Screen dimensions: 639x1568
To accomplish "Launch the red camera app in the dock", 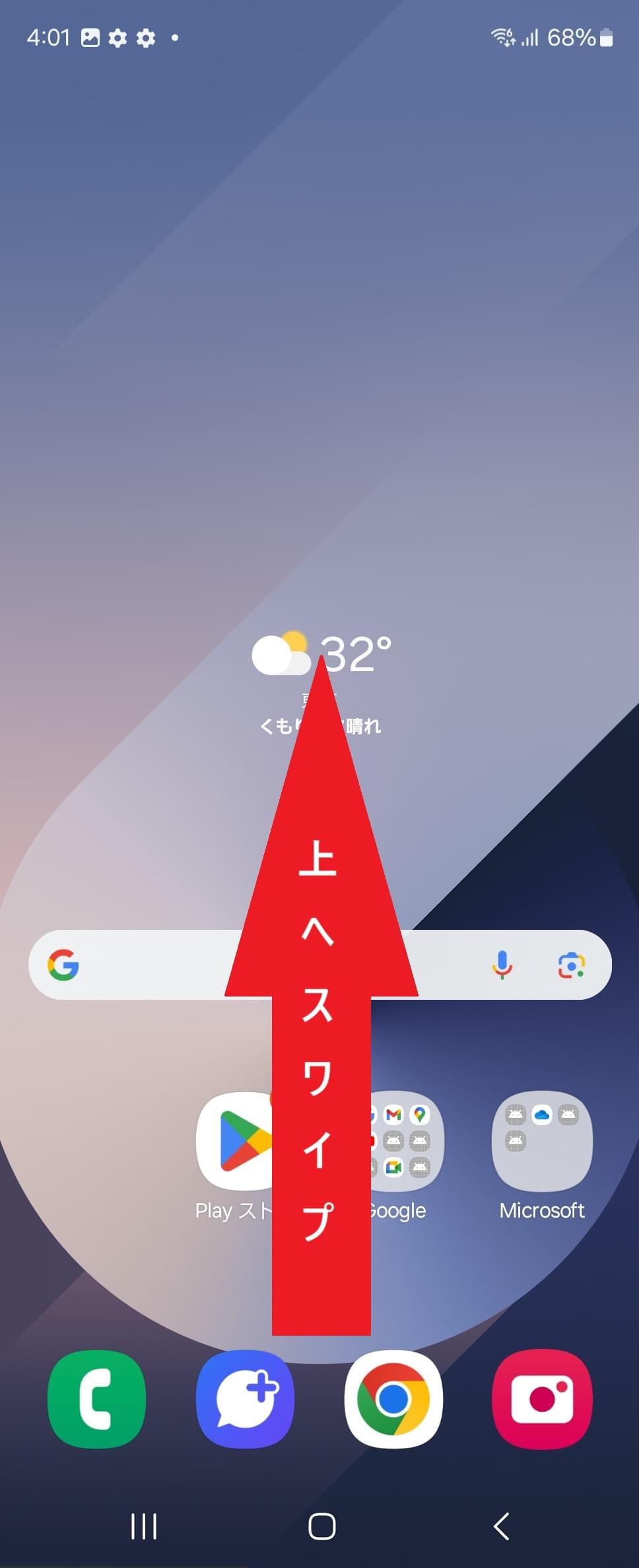I will point(543,1400).
